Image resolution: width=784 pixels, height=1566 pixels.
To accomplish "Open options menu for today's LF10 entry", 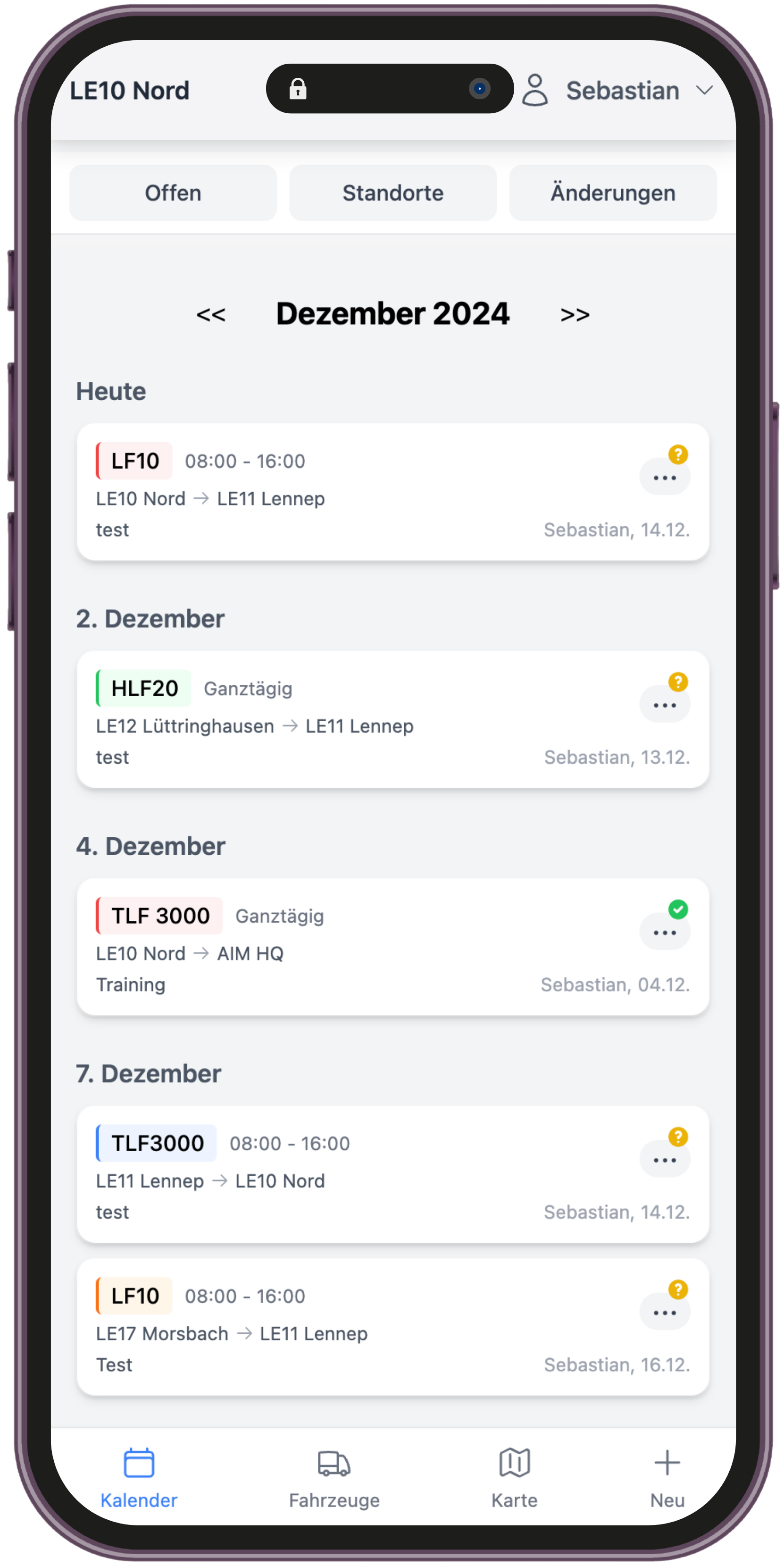I will pos(664,478).
